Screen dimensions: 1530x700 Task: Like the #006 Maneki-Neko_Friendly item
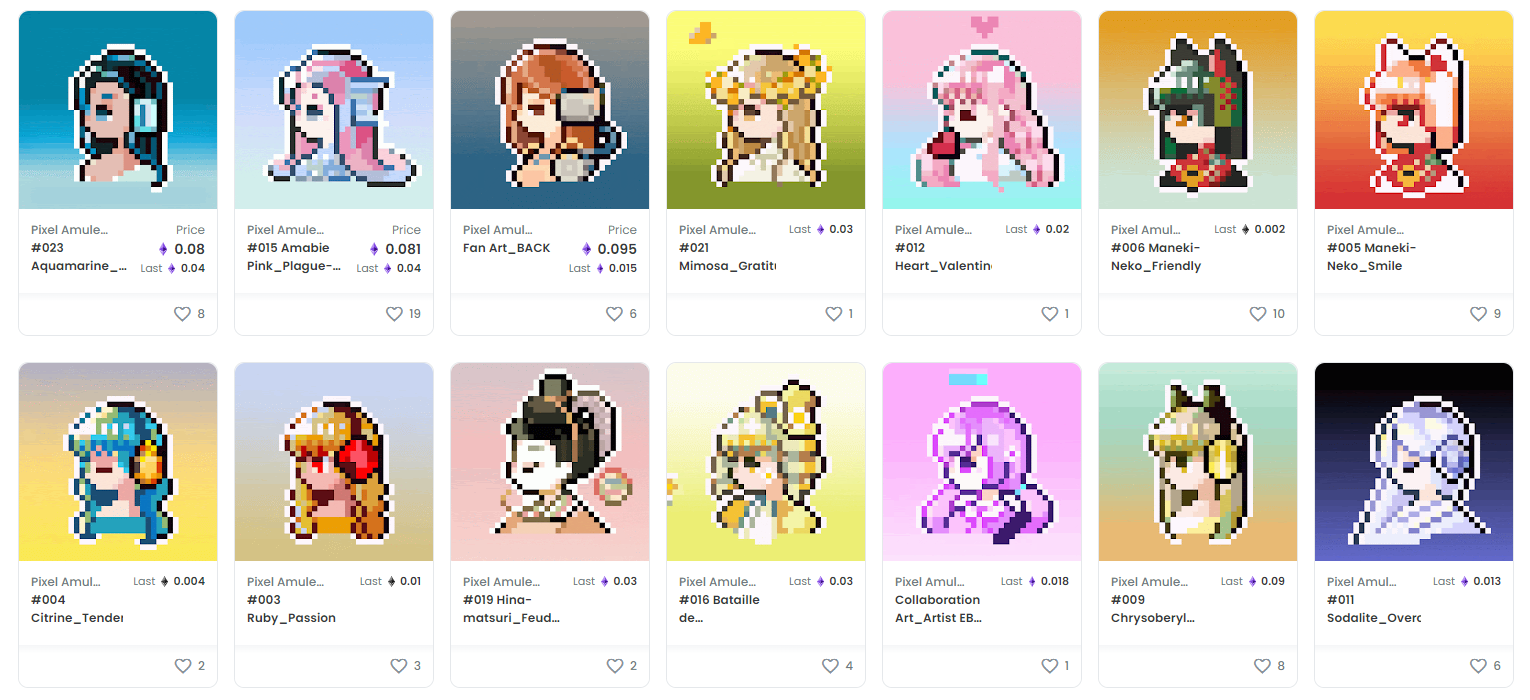(x=1258, y=314)
